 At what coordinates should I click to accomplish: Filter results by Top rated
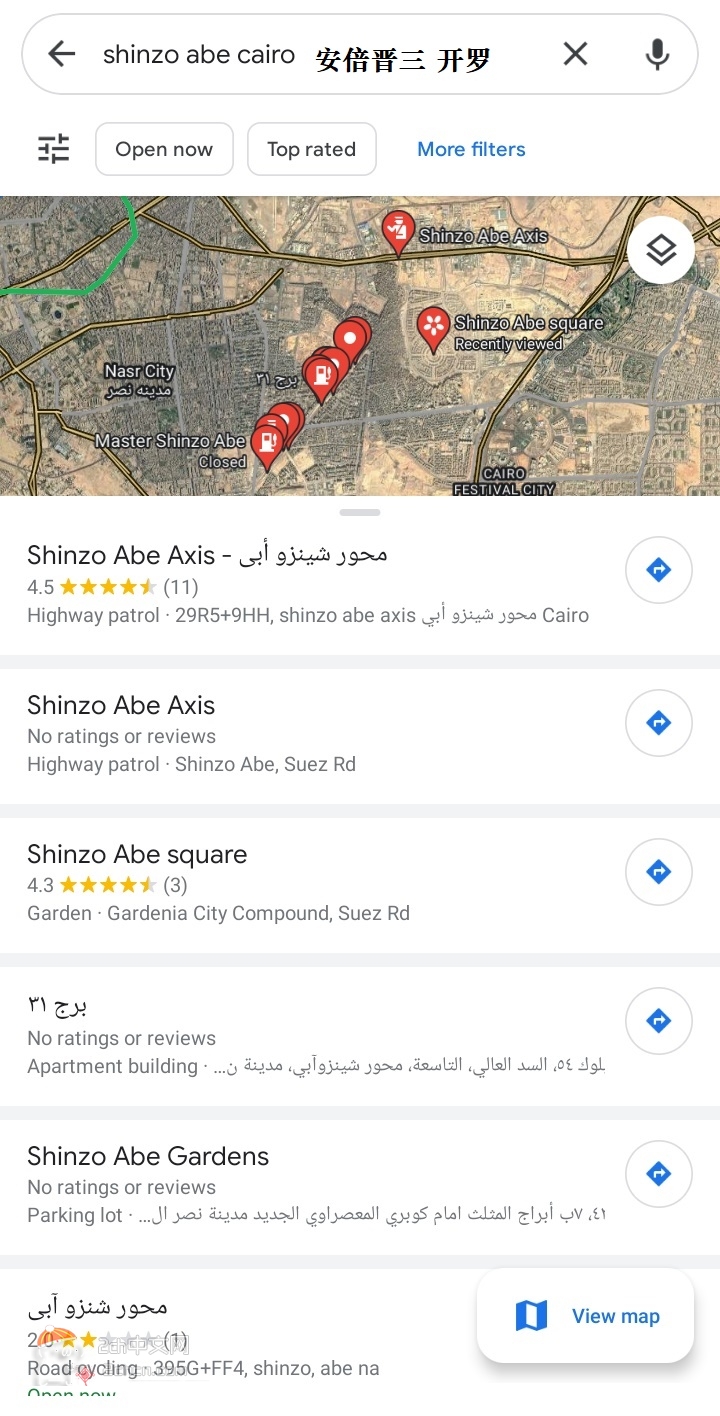point(311,149)
